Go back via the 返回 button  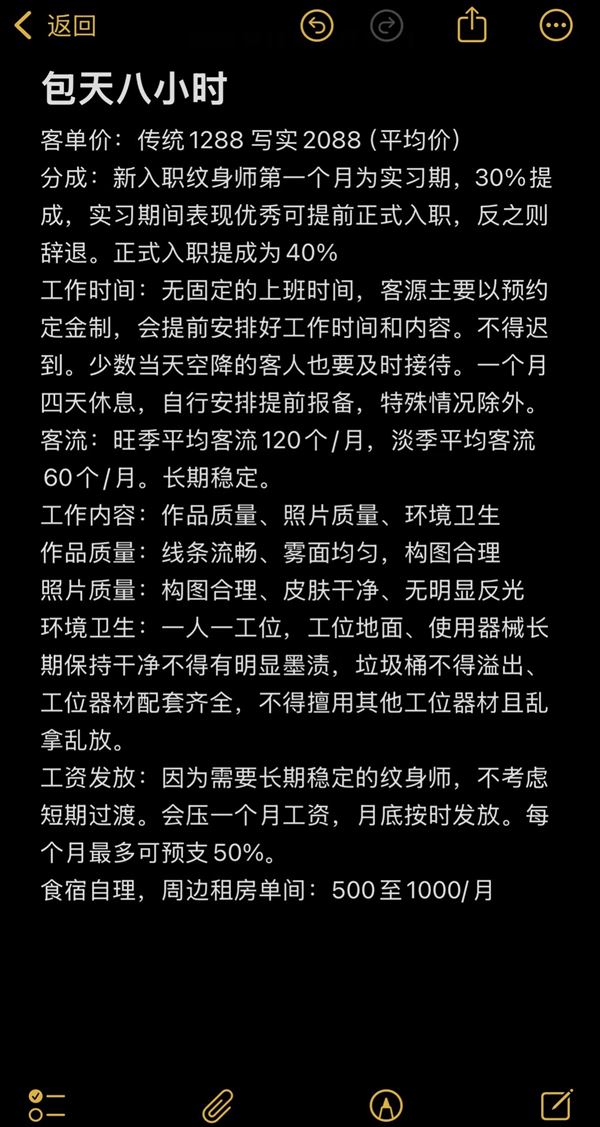[x=55, y=27]
